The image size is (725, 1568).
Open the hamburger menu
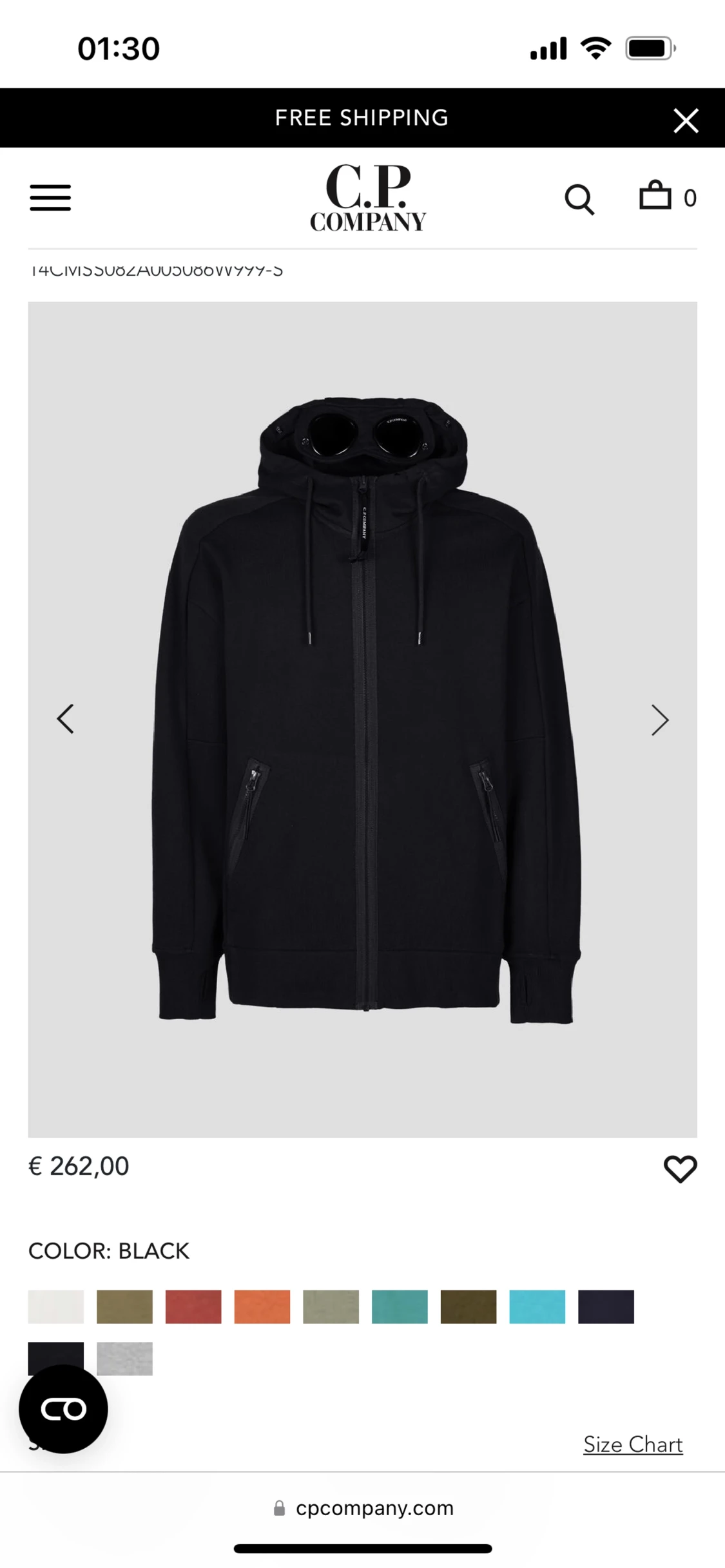[50, 197]
